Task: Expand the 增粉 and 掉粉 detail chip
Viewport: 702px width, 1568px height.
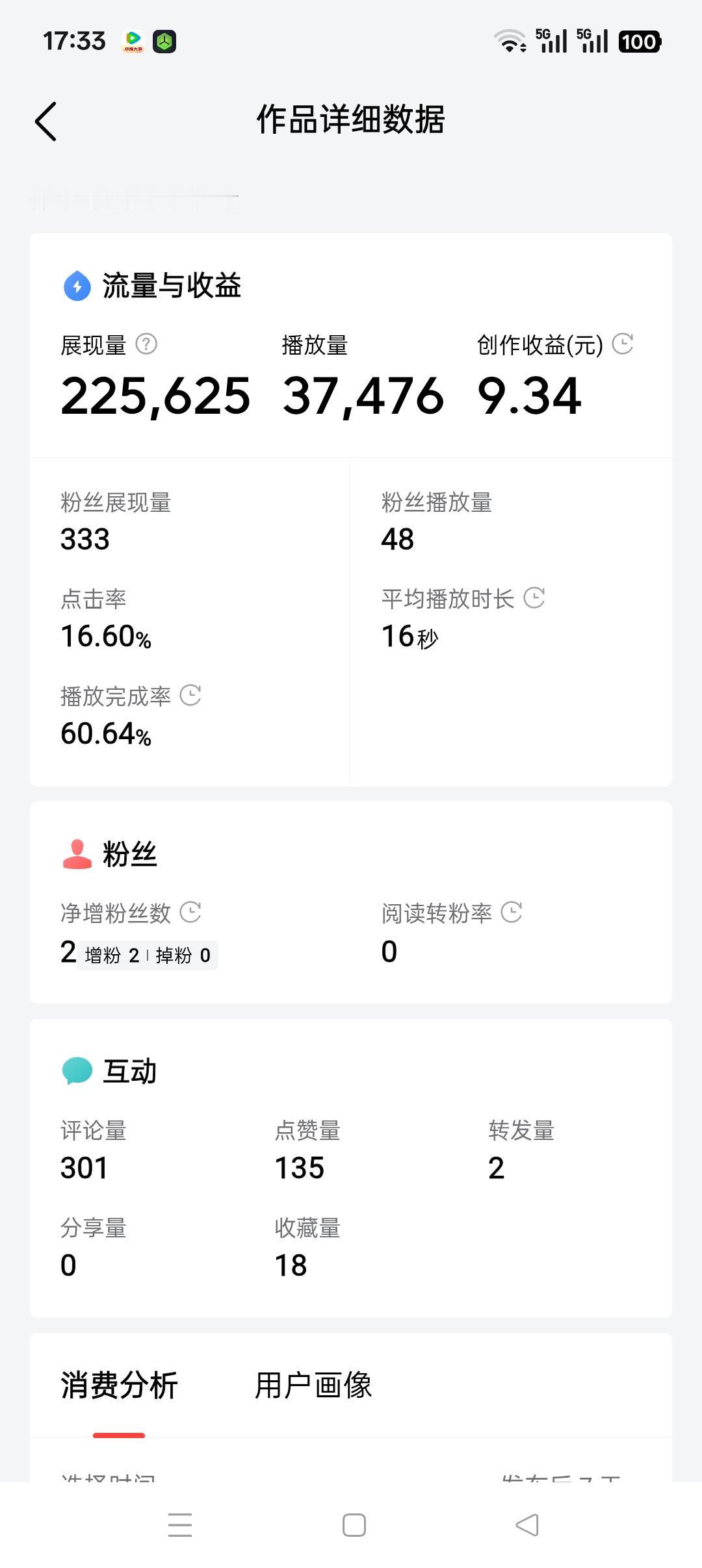Action: [148, 955]
